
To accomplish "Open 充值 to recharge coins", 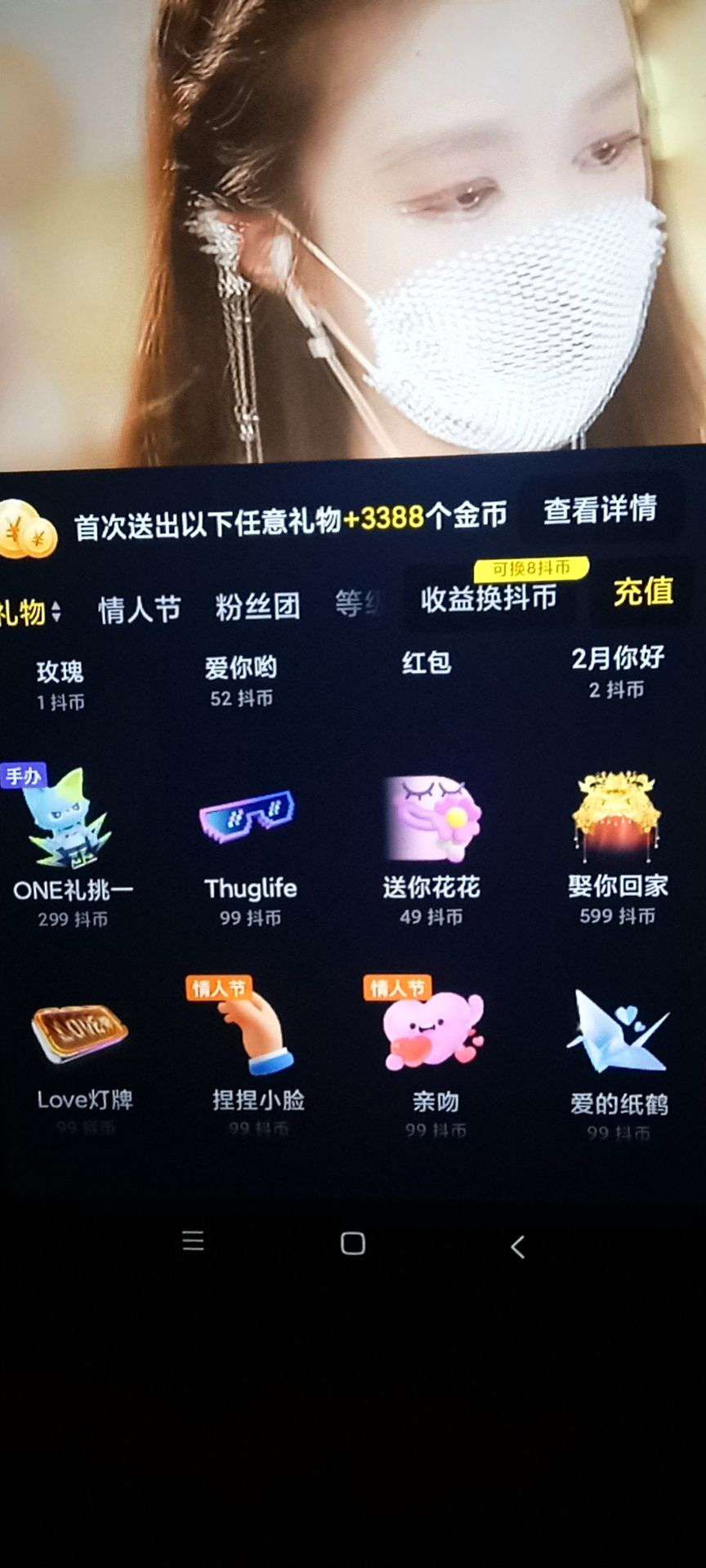I will pos(643,591).
